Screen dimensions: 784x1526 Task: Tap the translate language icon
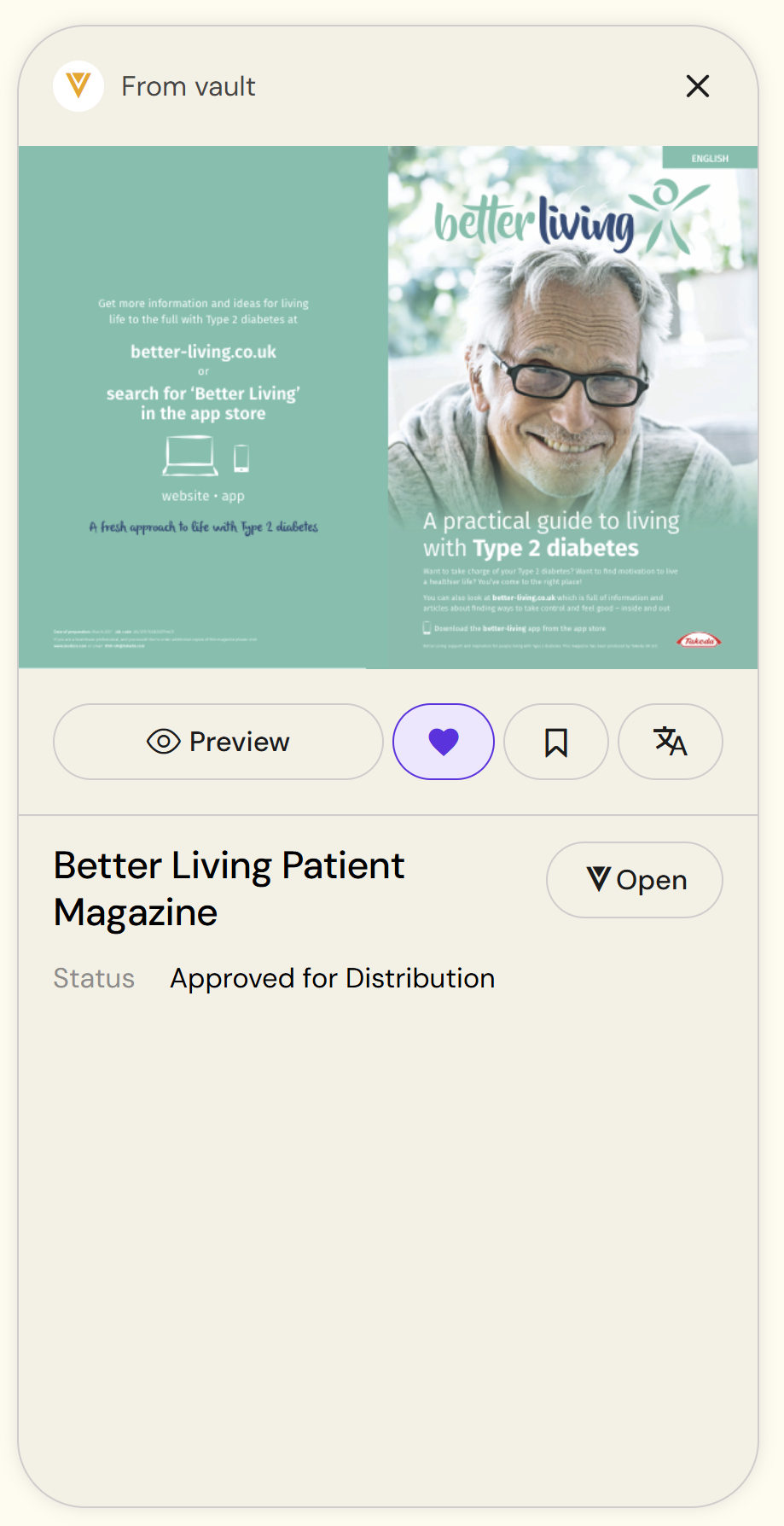pyautogui.click(x=671, y=742)
